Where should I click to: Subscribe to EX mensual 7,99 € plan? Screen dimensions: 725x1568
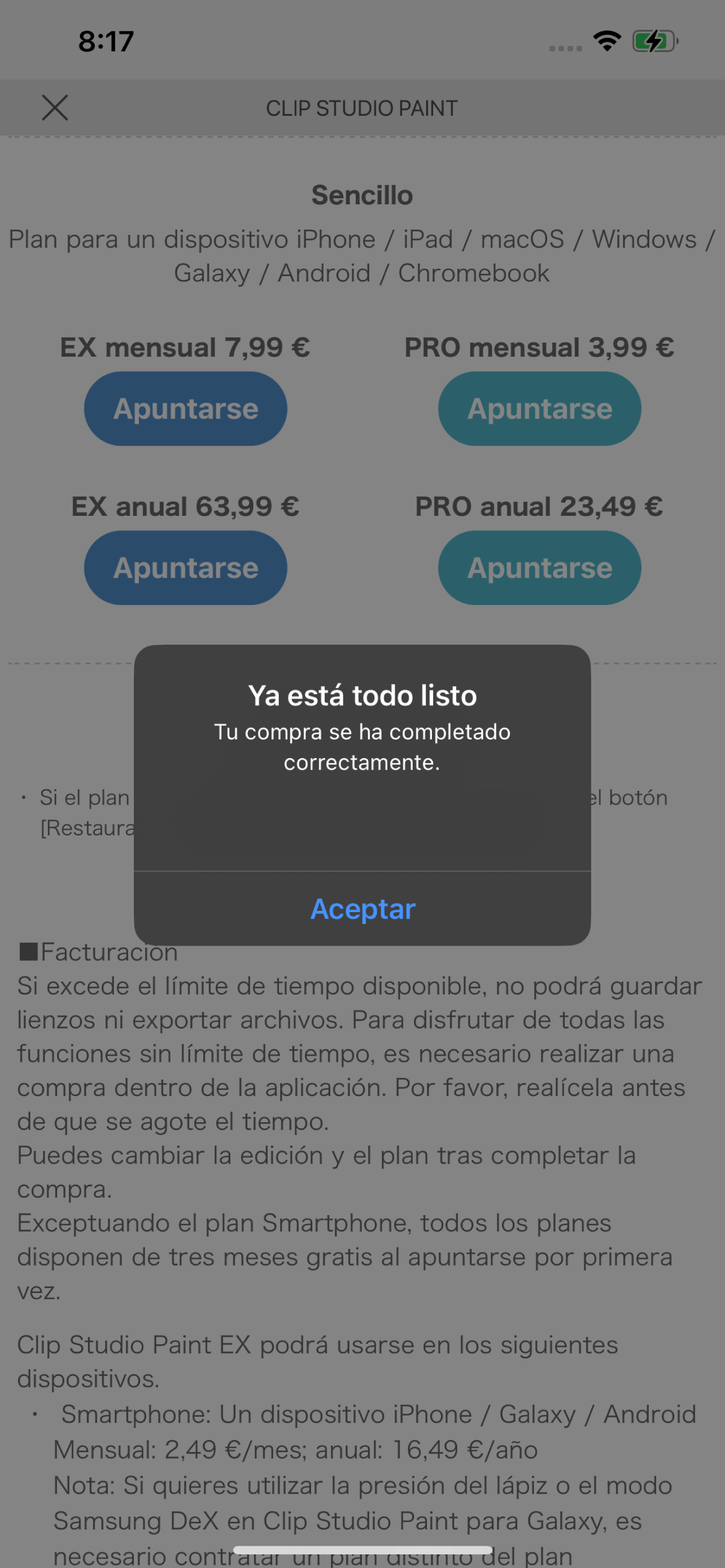(x=185, y=409)
